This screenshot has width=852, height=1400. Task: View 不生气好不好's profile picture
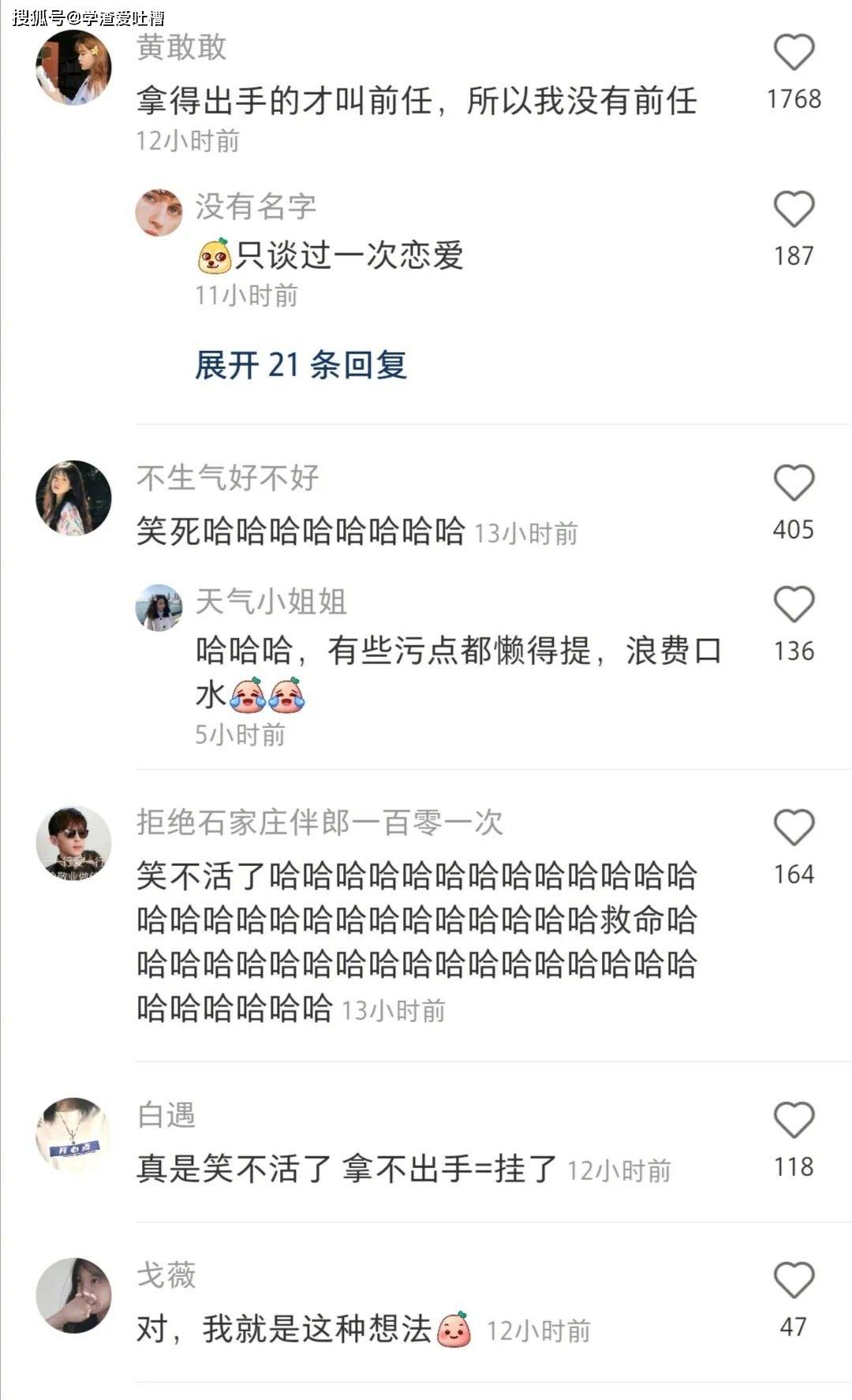click(x=73, y=498)
